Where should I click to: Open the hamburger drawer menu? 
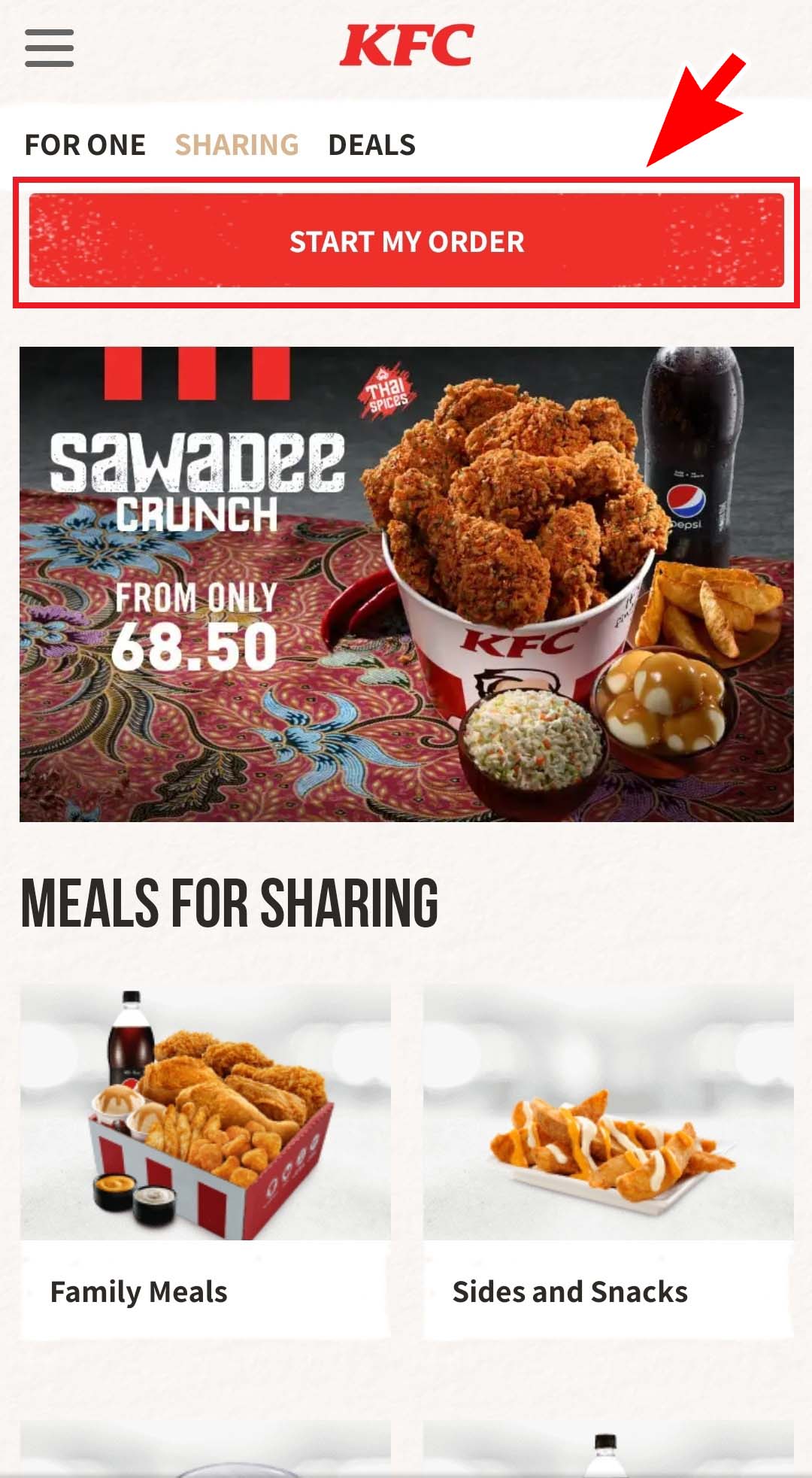coord(49,48)
